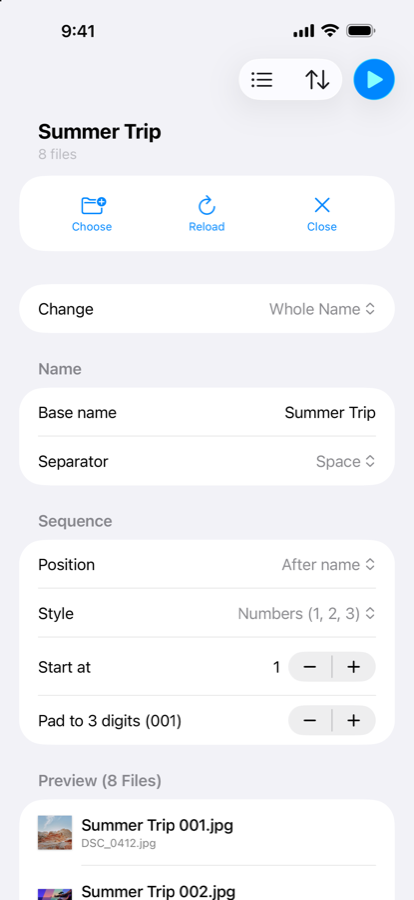Reduce the pad digits count

point(310,720)
